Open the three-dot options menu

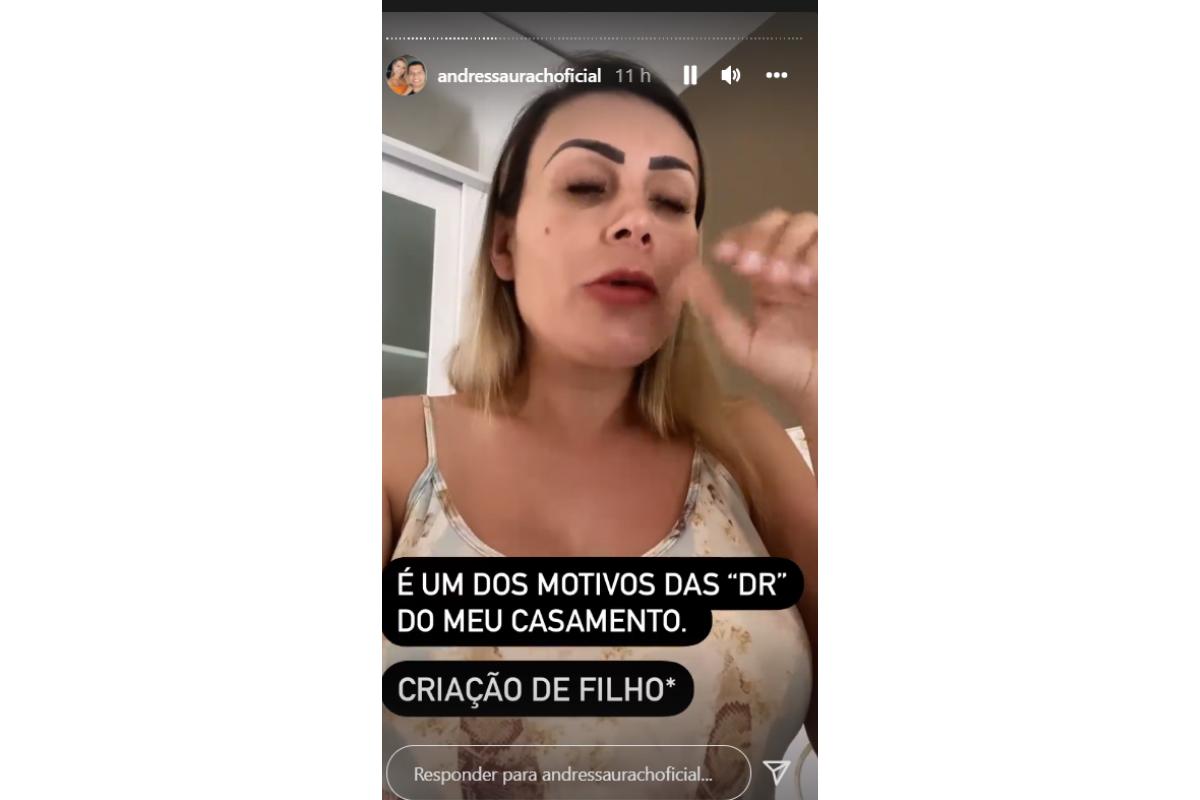point(776,75)
